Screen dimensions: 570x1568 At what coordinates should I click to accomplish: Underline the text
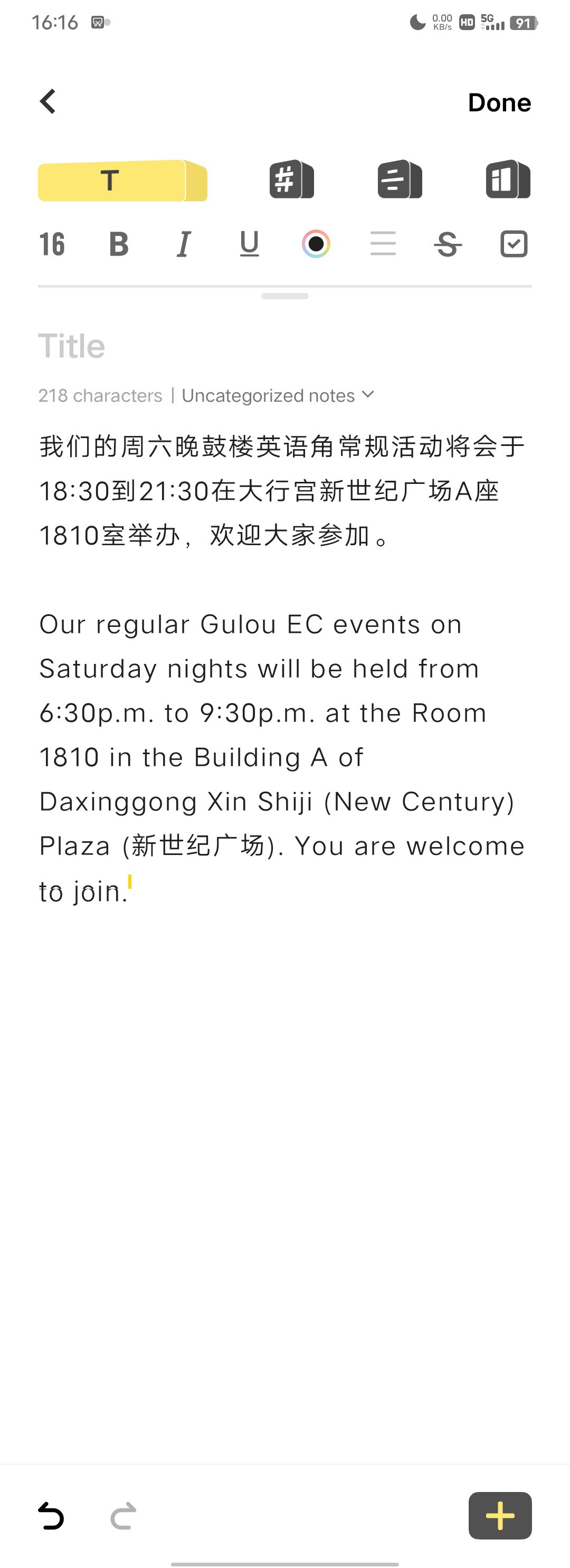coord(249,244)
